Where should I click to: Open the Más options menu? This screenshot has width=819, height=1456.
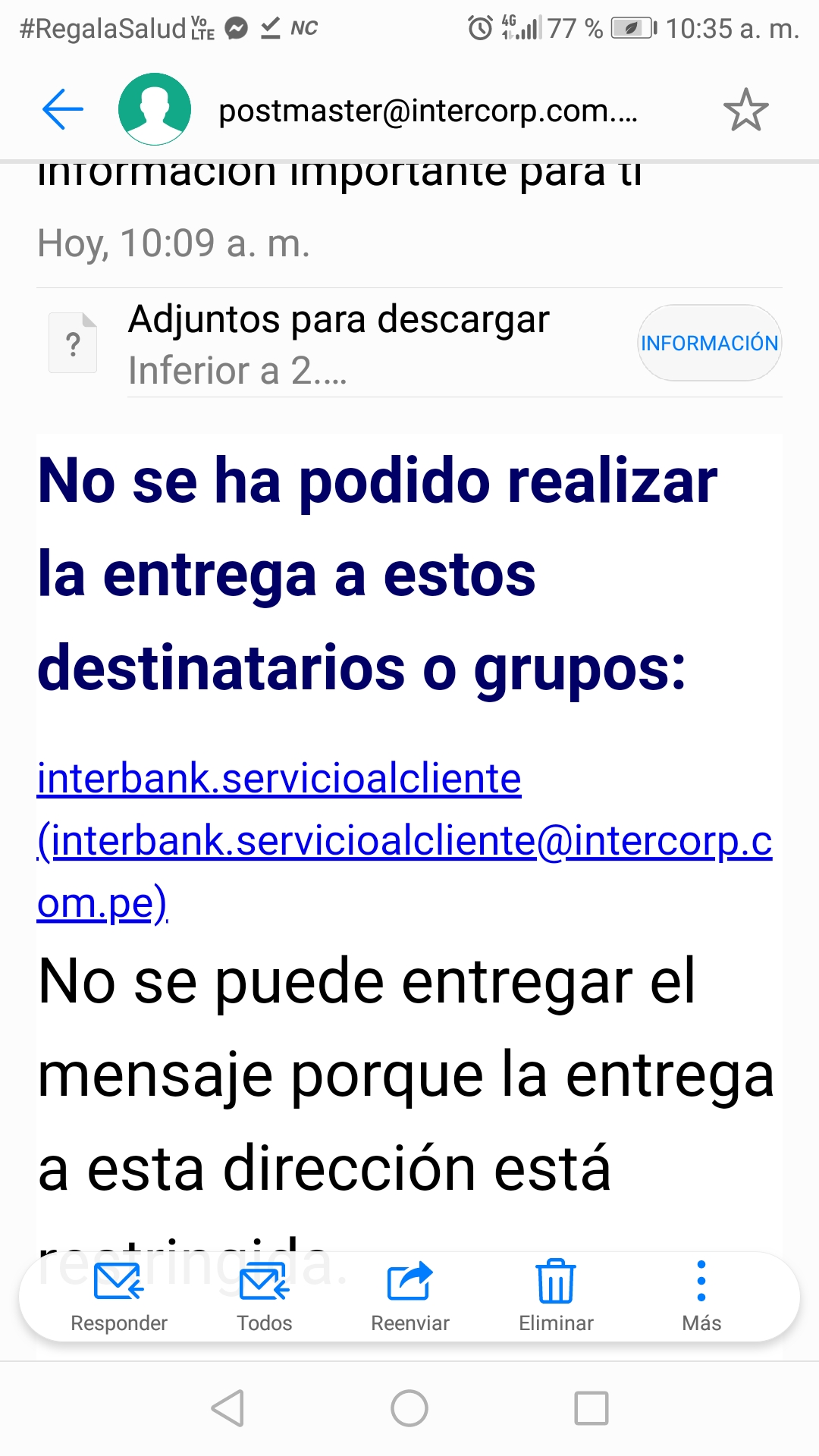pyautogui.click(x=701, y=1297)
